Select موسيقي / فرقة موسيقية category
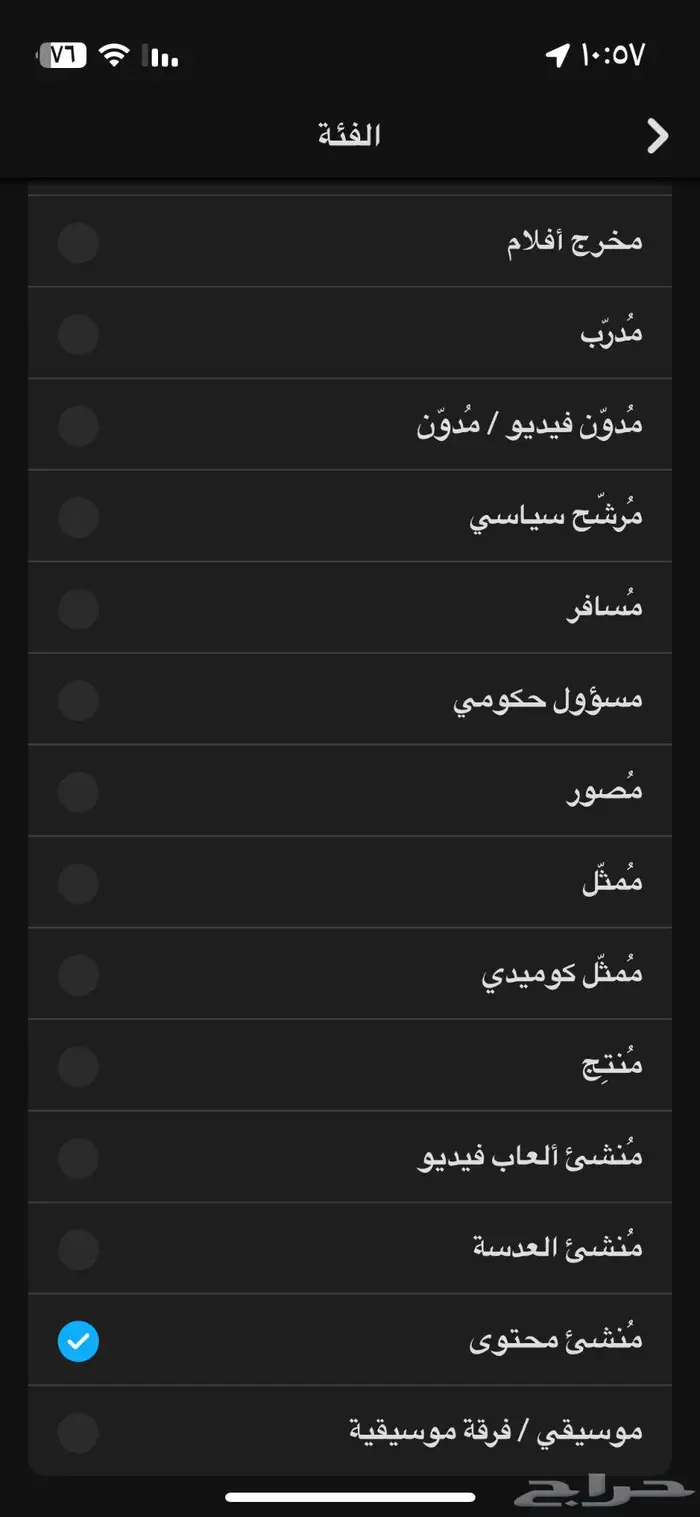This screenshot has width=700, height=1517. [x=350, y=1432]
